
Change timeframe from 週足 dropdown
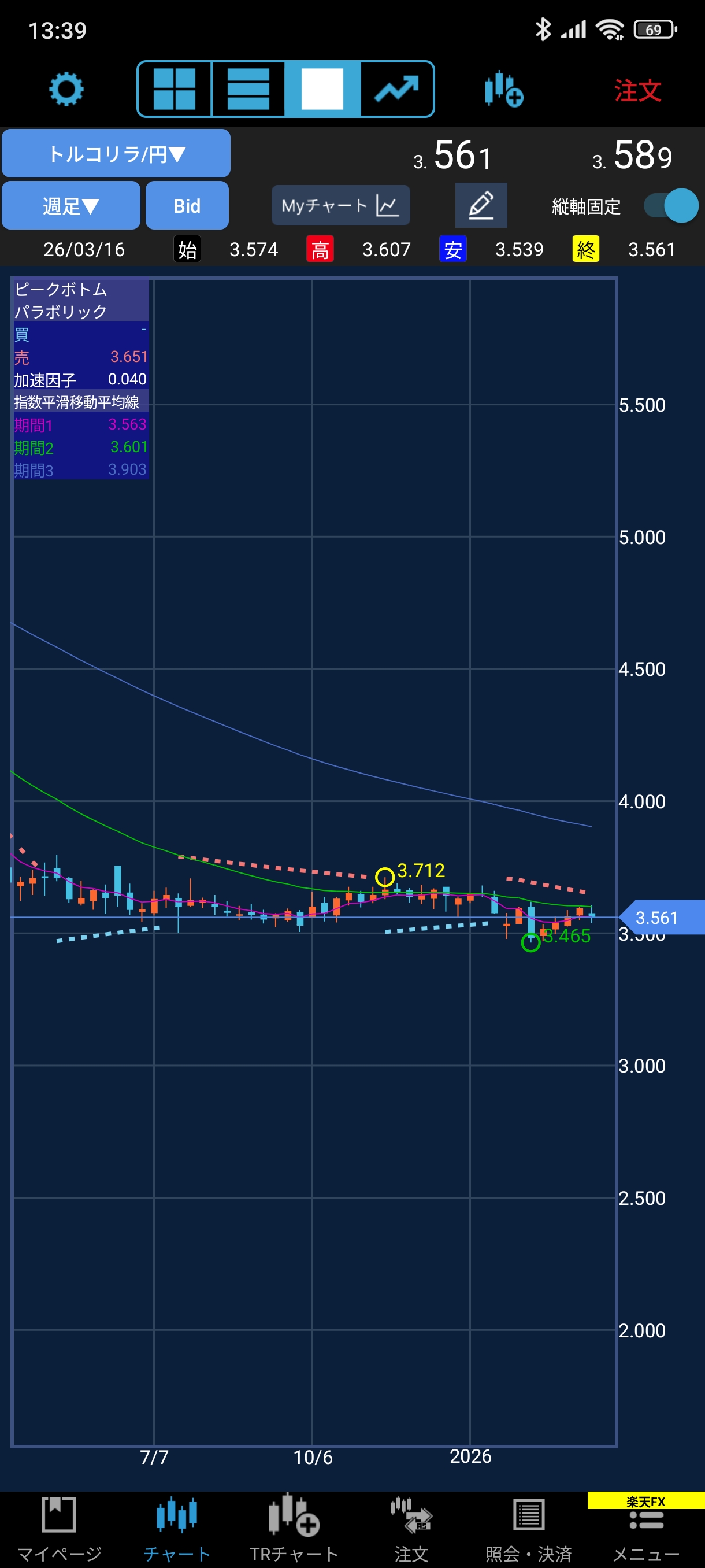coord(71,206)
